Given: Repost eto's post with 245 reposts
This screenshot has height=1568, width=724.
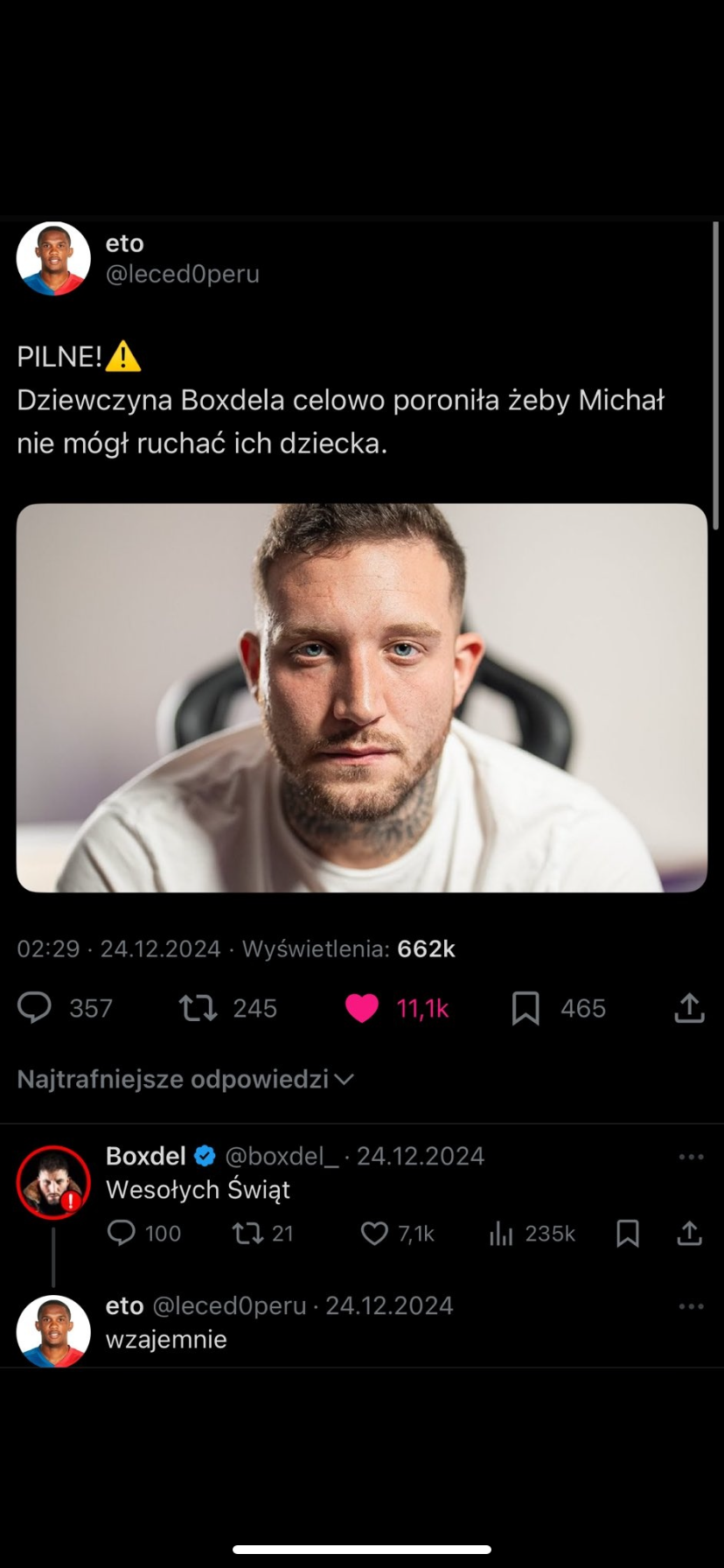Looking at the screenshot, I should click(198, 1008).
